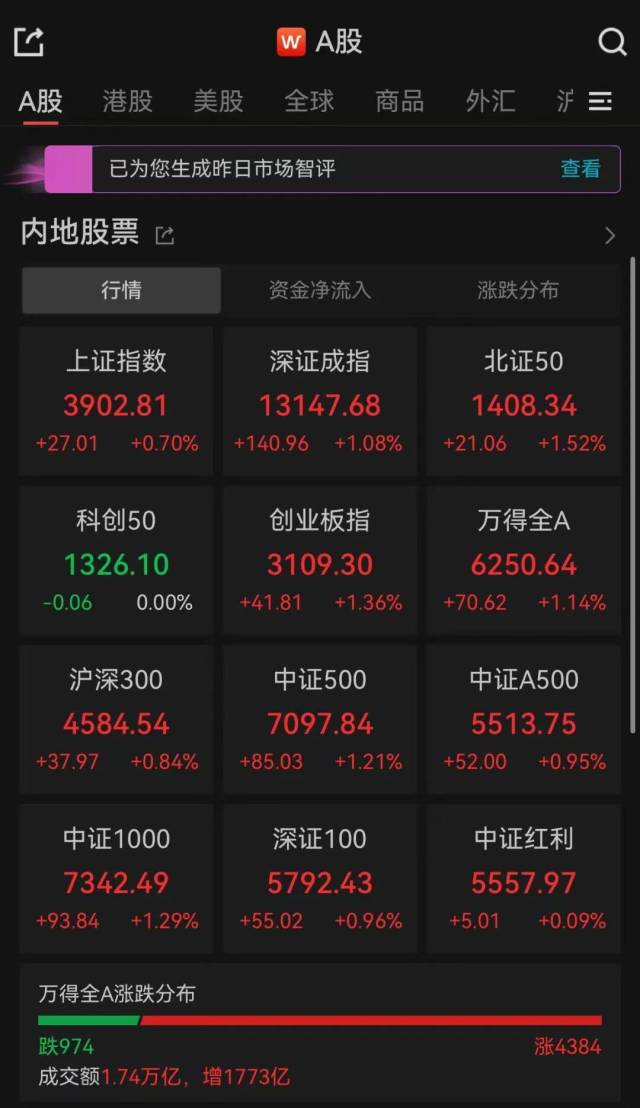Switch to 资金净流入 segment
The width and height of the screenshot is (640, 1108).
pyautogui.click(x=320, y=291)
